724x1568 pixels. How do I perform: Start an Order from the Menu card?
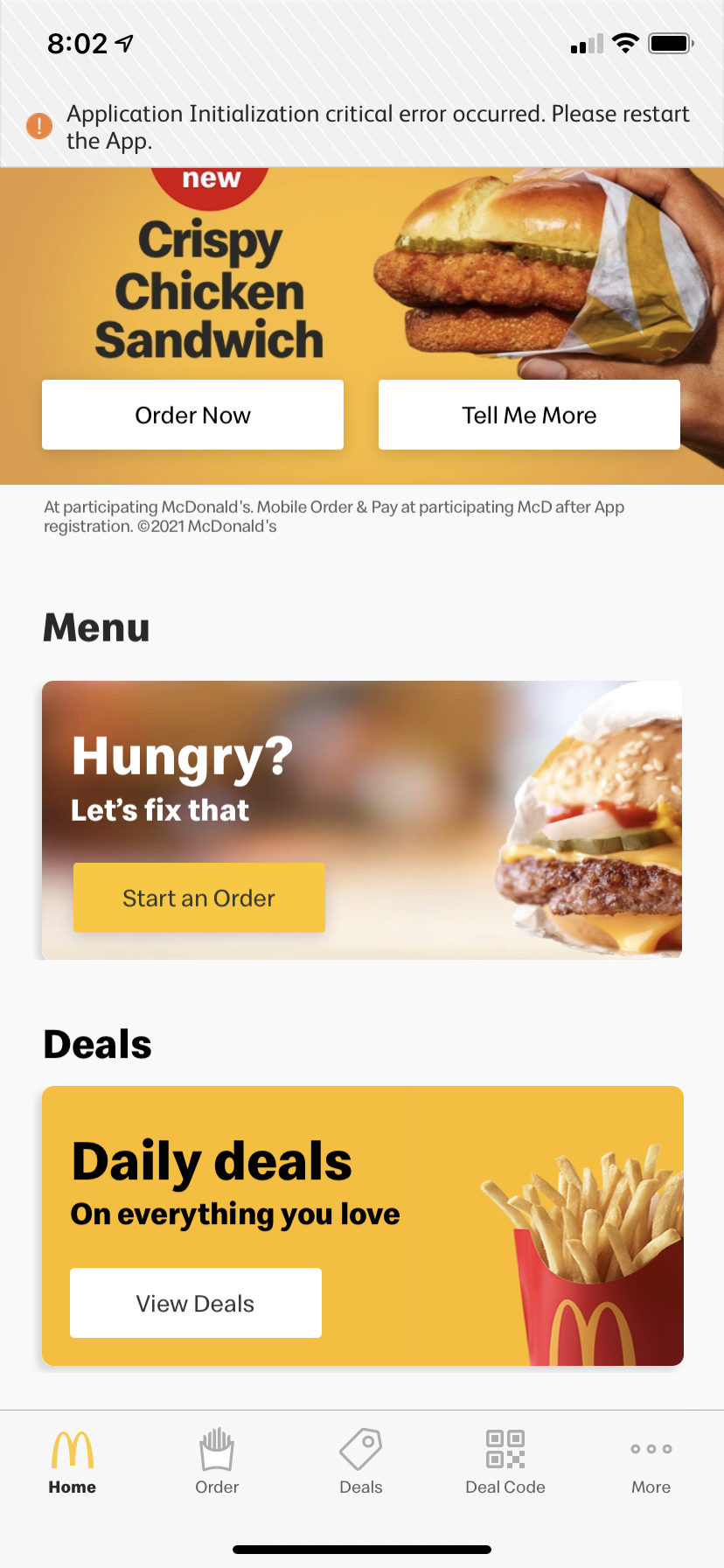click(198, 898)
